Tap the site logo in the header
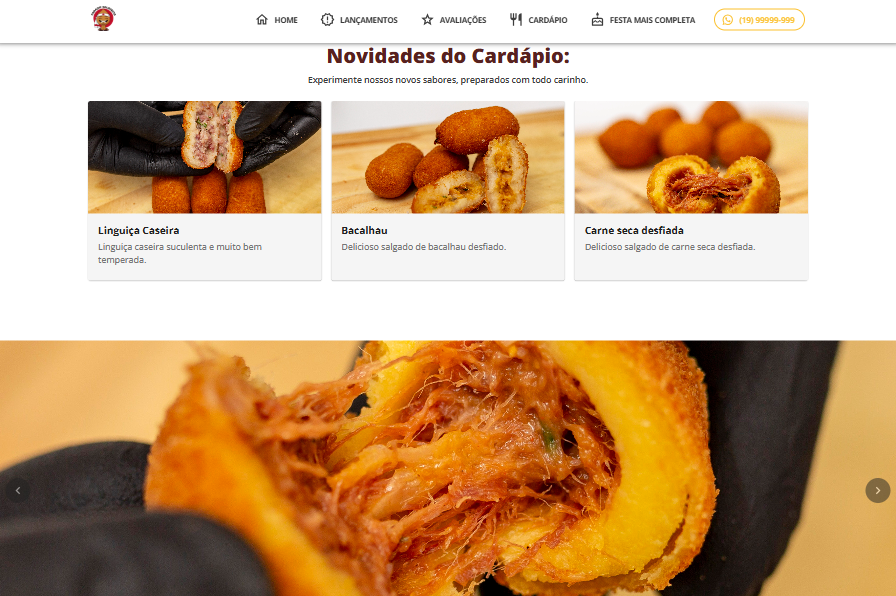This screenshot has height=596, width=896. (x=104, y=19)
